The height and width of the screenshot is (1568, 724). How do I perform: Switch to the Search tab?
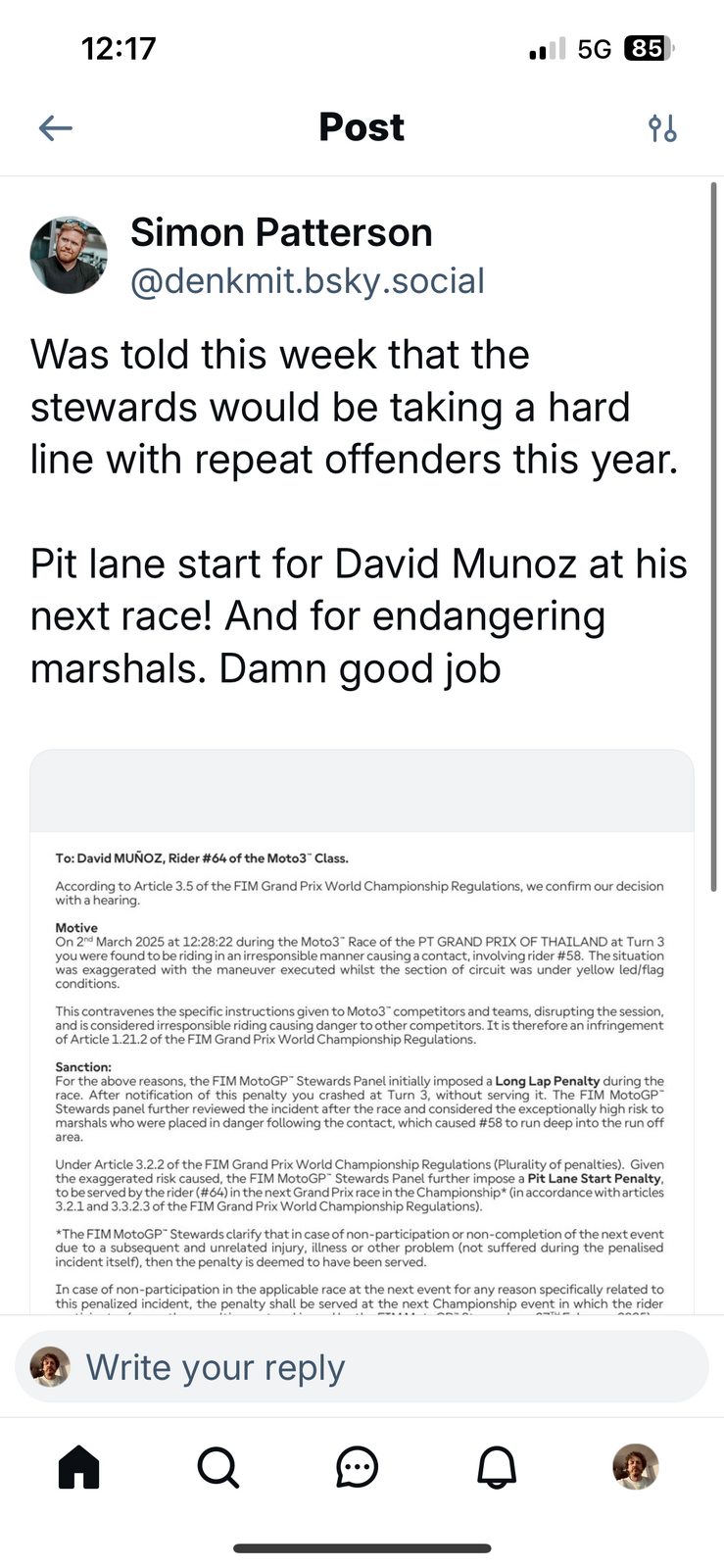tap(217, 1467)
